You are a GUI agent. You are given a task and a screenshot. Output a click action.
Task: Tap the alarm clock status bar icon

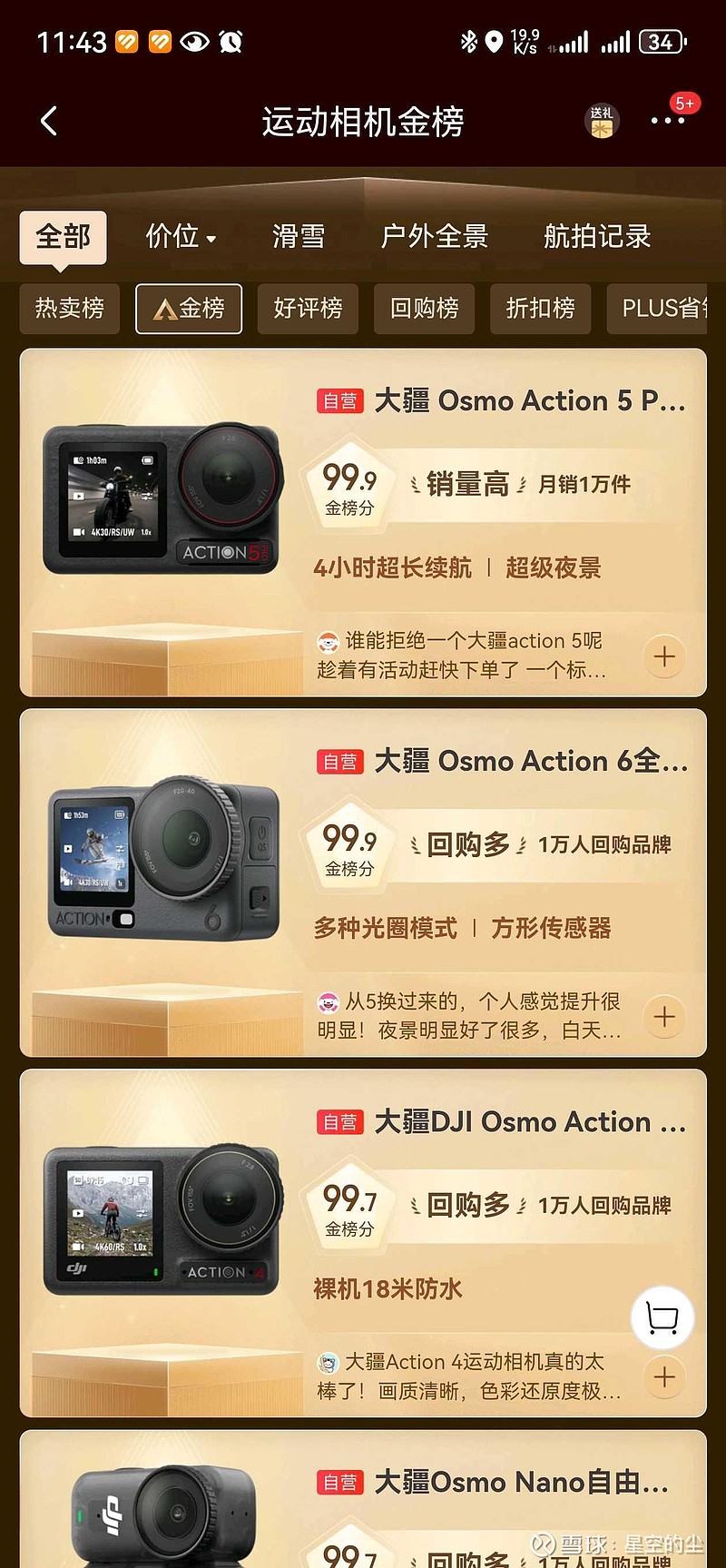click(x=231, y=40)
